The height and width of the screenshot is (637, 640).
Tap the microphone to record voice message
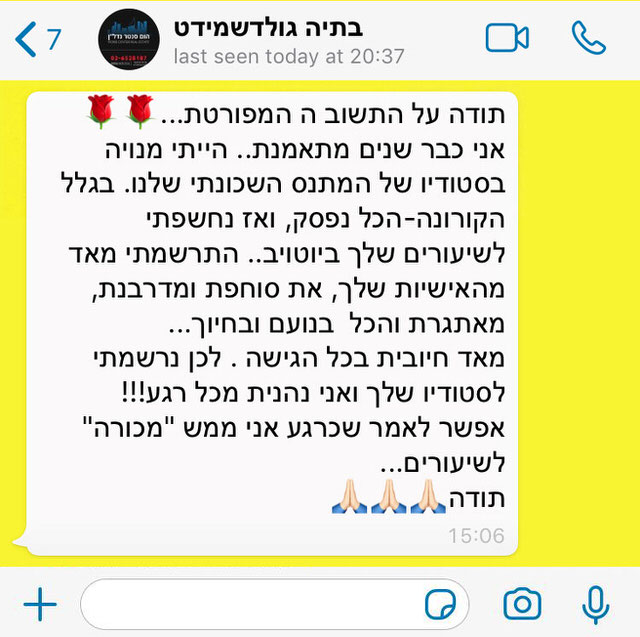[596, 603]
